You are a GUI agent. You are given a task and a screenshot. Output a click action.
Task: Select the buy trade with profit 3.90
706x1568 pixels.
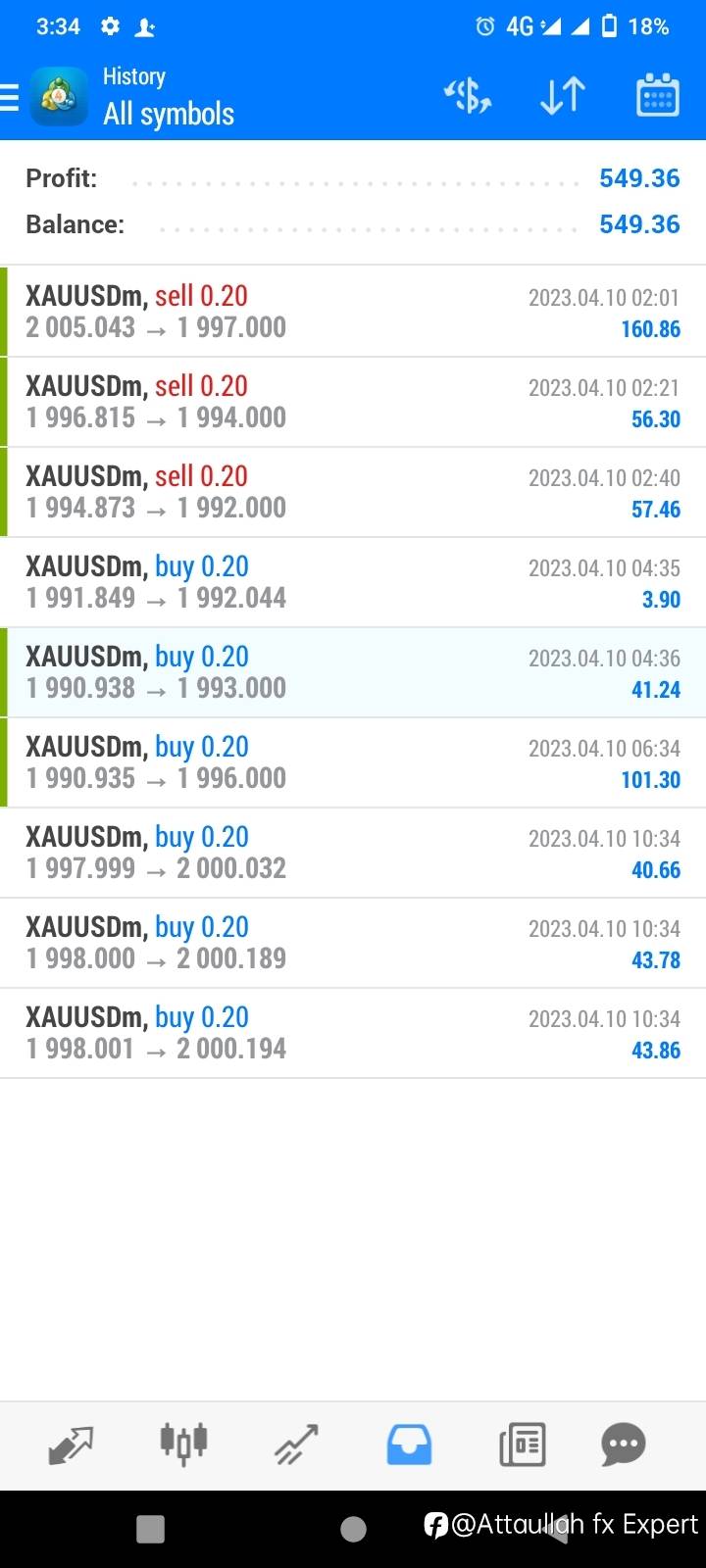(353, 582)
